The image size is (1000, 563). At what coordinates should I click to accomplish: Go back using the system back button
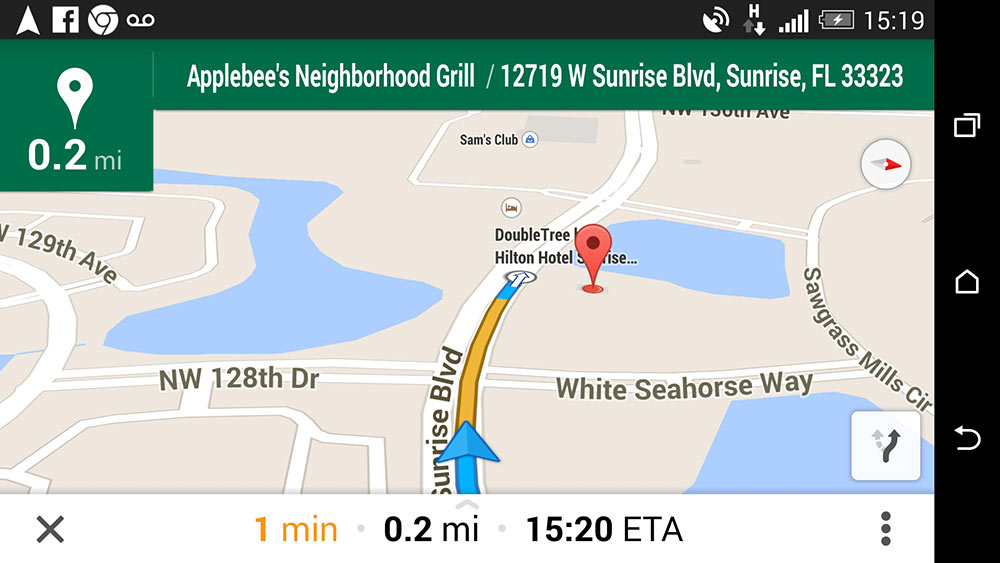tap(967, 438)
